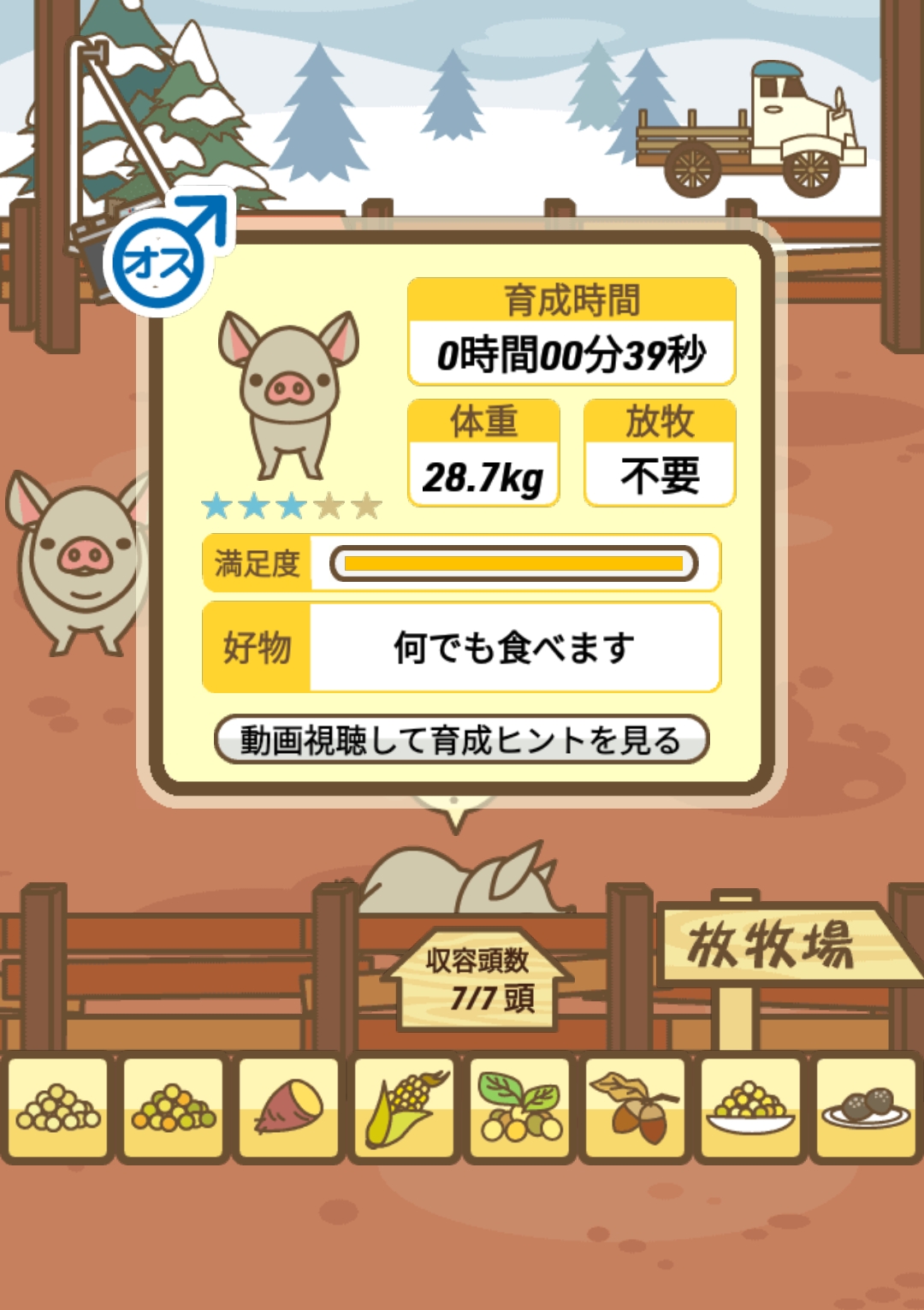This screenshot has width=924, height=1310.
Task: Feed the sweet potato
Action: pos(289,1108)
